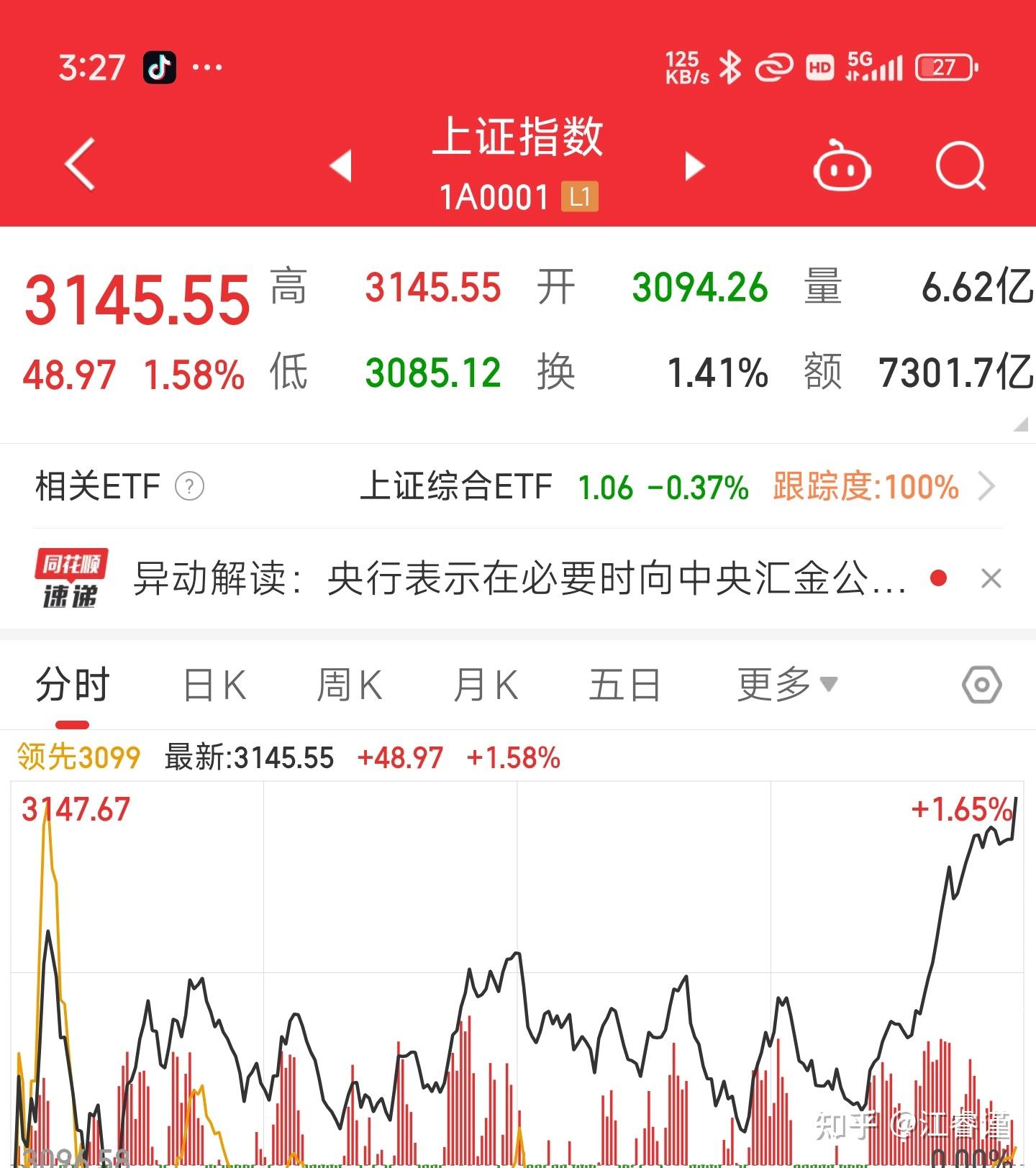
Task: Open the AI assistant robot
Action: (843, 165)
